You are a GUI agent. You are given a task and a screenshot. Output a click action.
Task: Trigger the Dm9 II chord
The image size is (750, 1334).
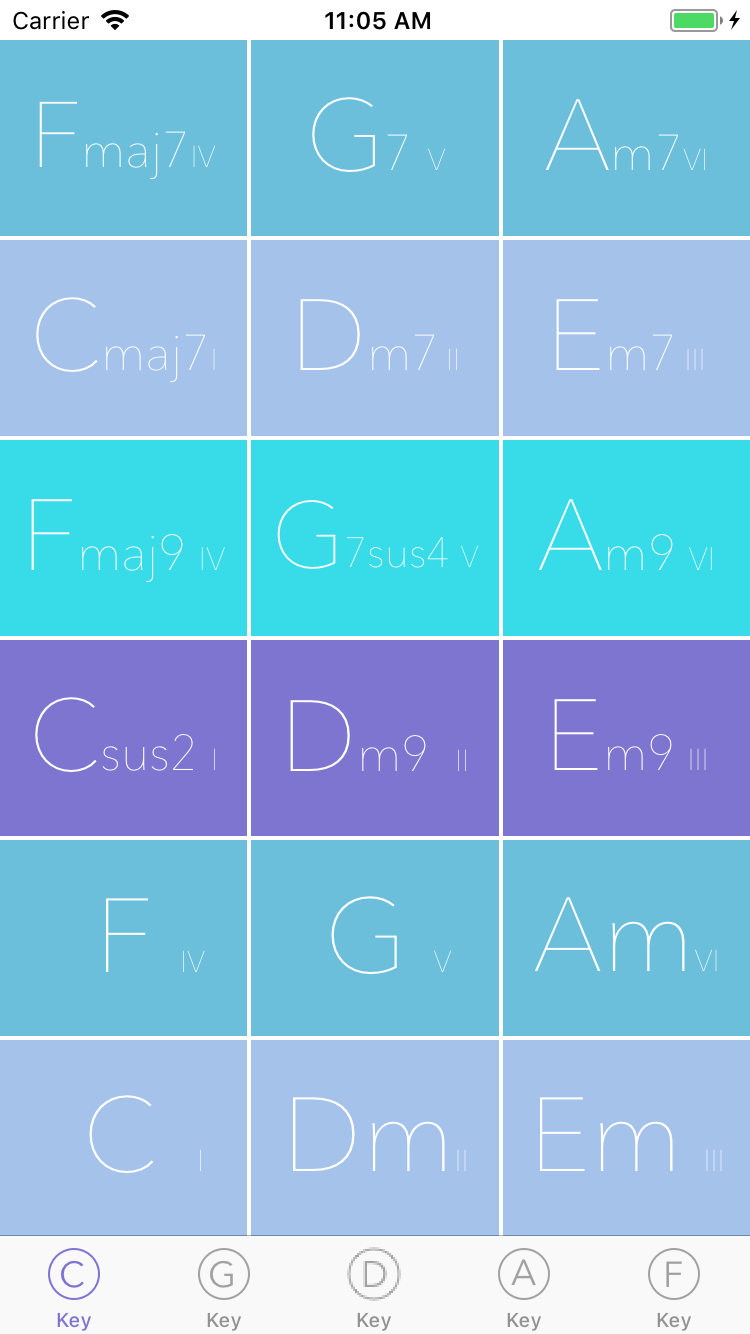(x=375, y=738)
